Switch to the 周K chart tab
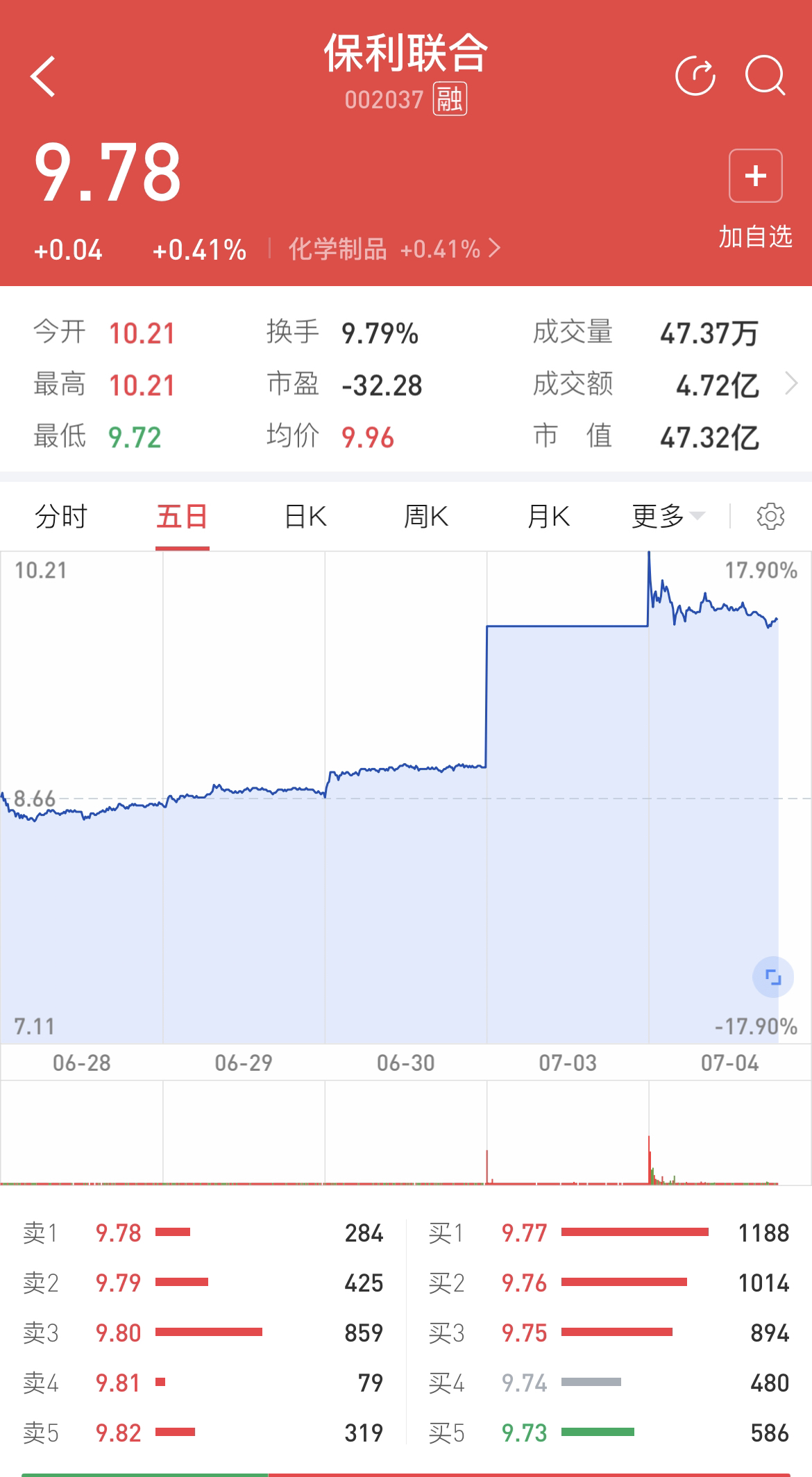 pos(426,517)
